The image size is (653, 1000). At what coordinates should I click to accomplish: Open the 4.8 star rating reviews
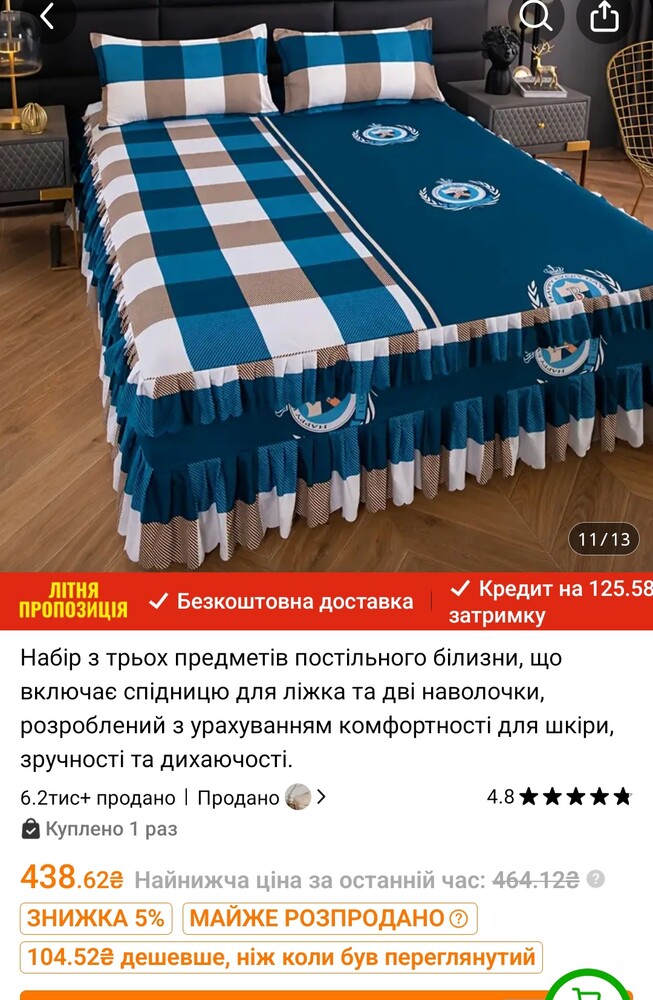tap(558, 797)
